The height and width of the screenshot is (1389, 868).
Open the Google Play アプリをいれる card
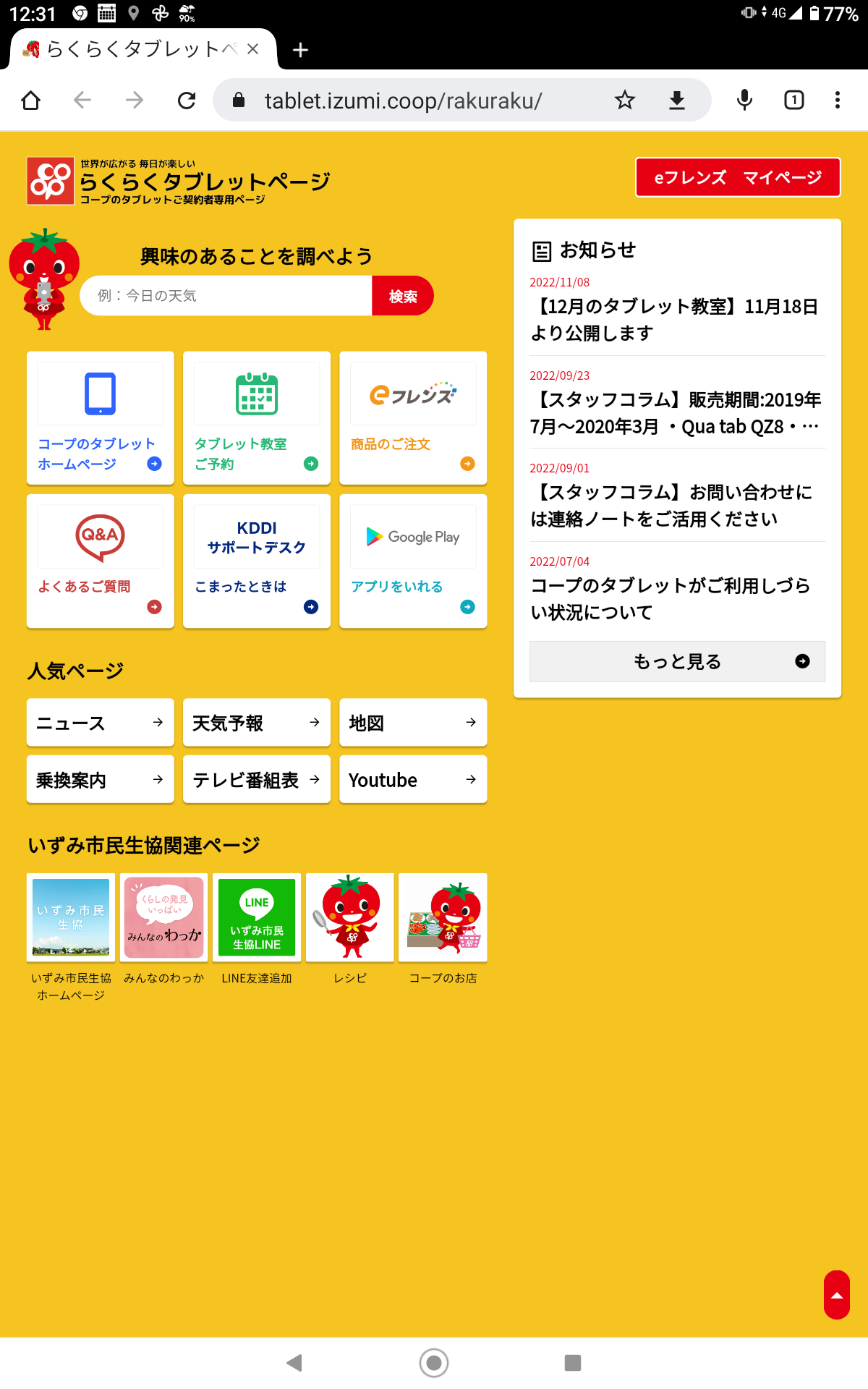coord(413,561)
